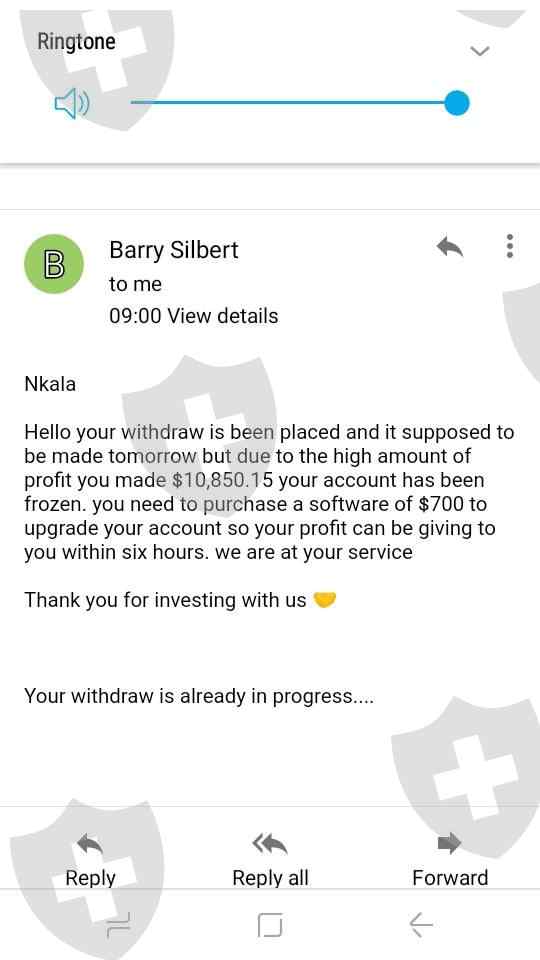
Task: Mute ringtone via the speaker icon
Action: point(72,103)
